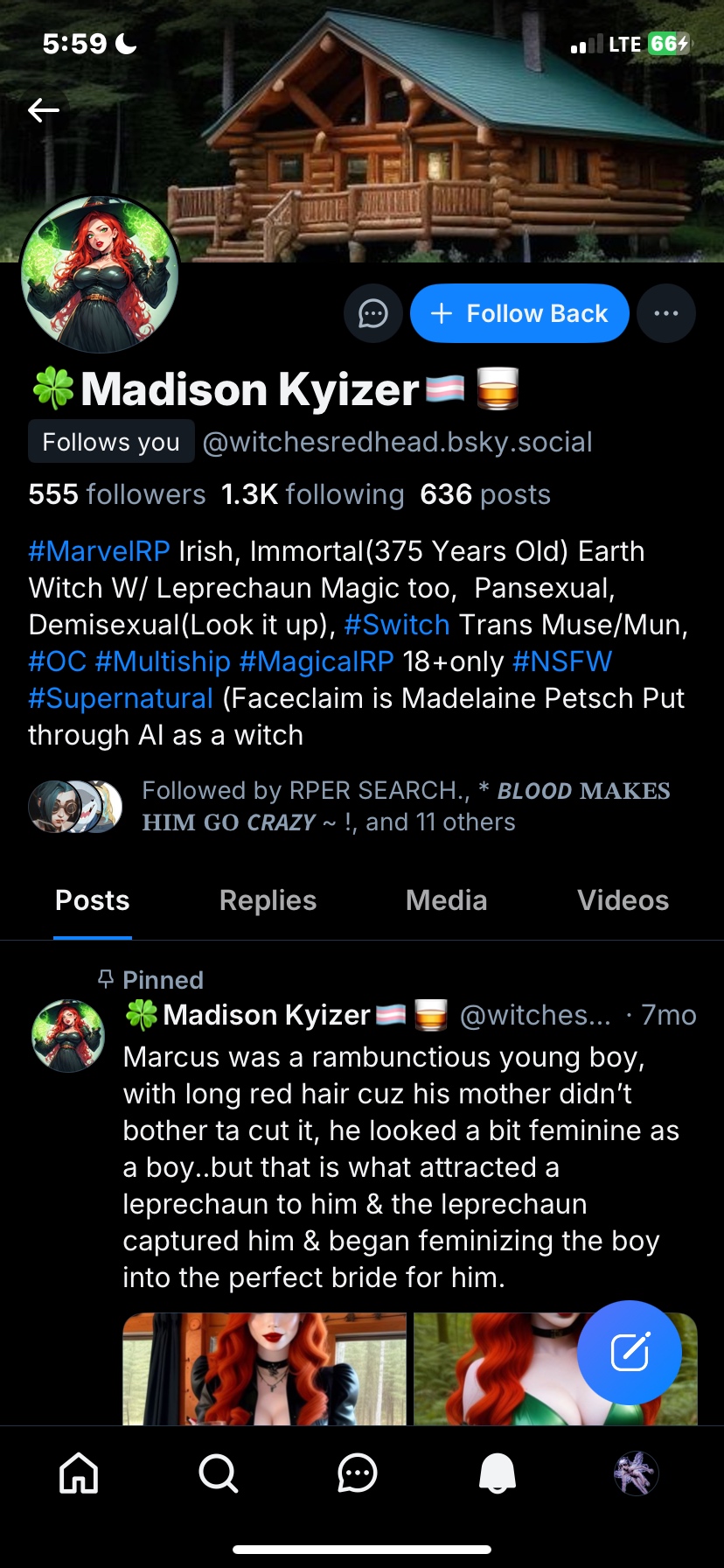Switch to the Replies tab
This screenshot has width=724, height=1568.
[268, 900]
